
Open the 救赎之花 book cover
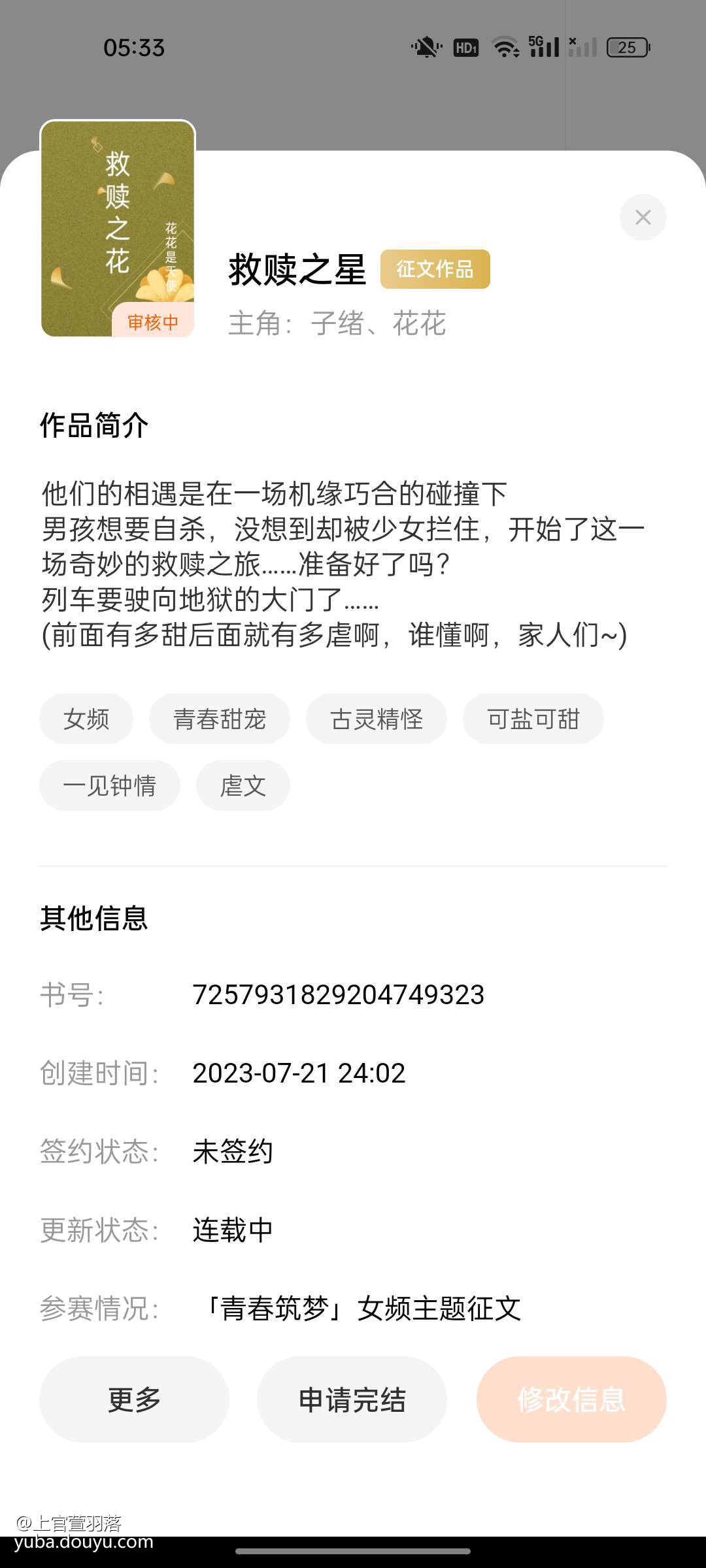[118, 229]
